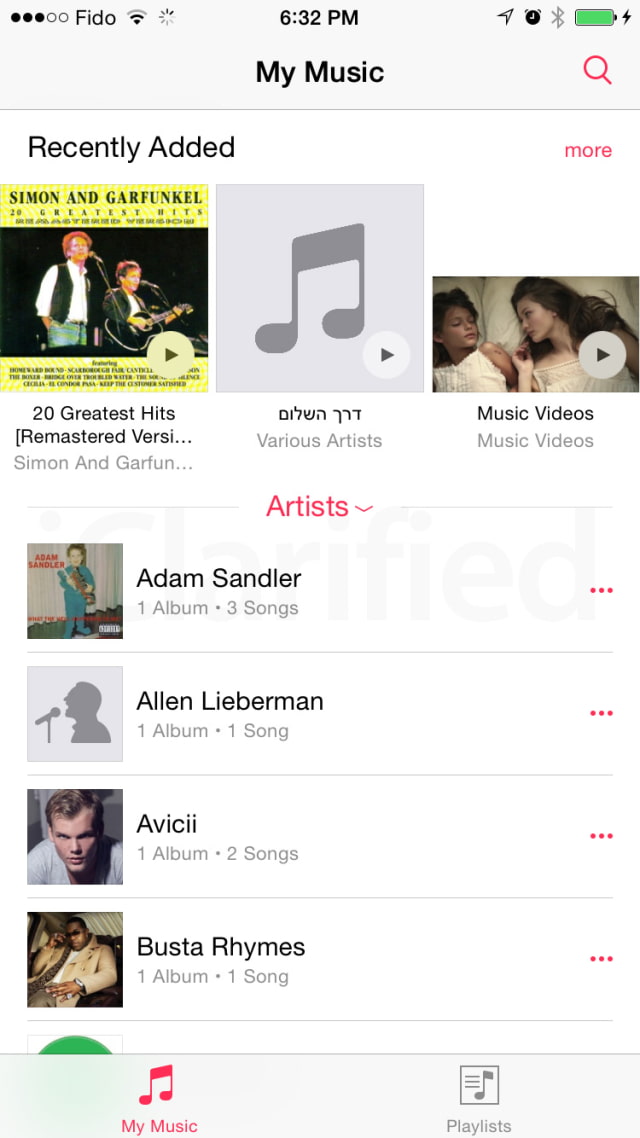Viewport: 640px width, 1138px height.
Task: Tap more next to Recently Added
Action: (588, 150)
